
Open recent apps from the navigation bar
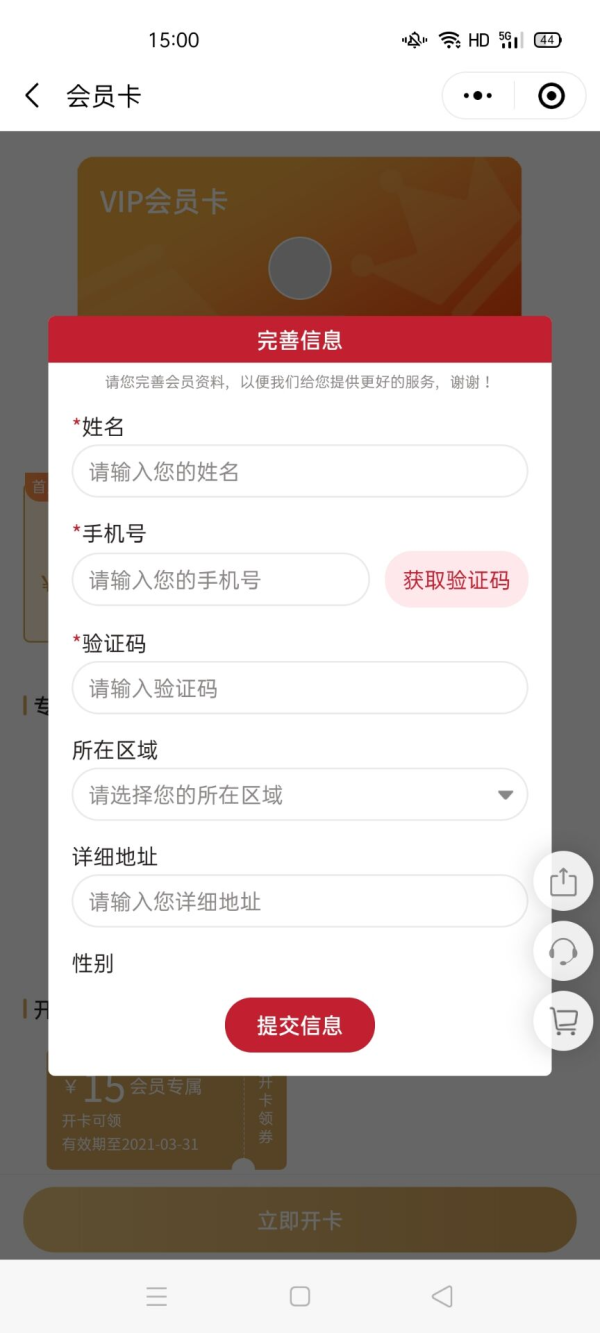[156, 1296]
